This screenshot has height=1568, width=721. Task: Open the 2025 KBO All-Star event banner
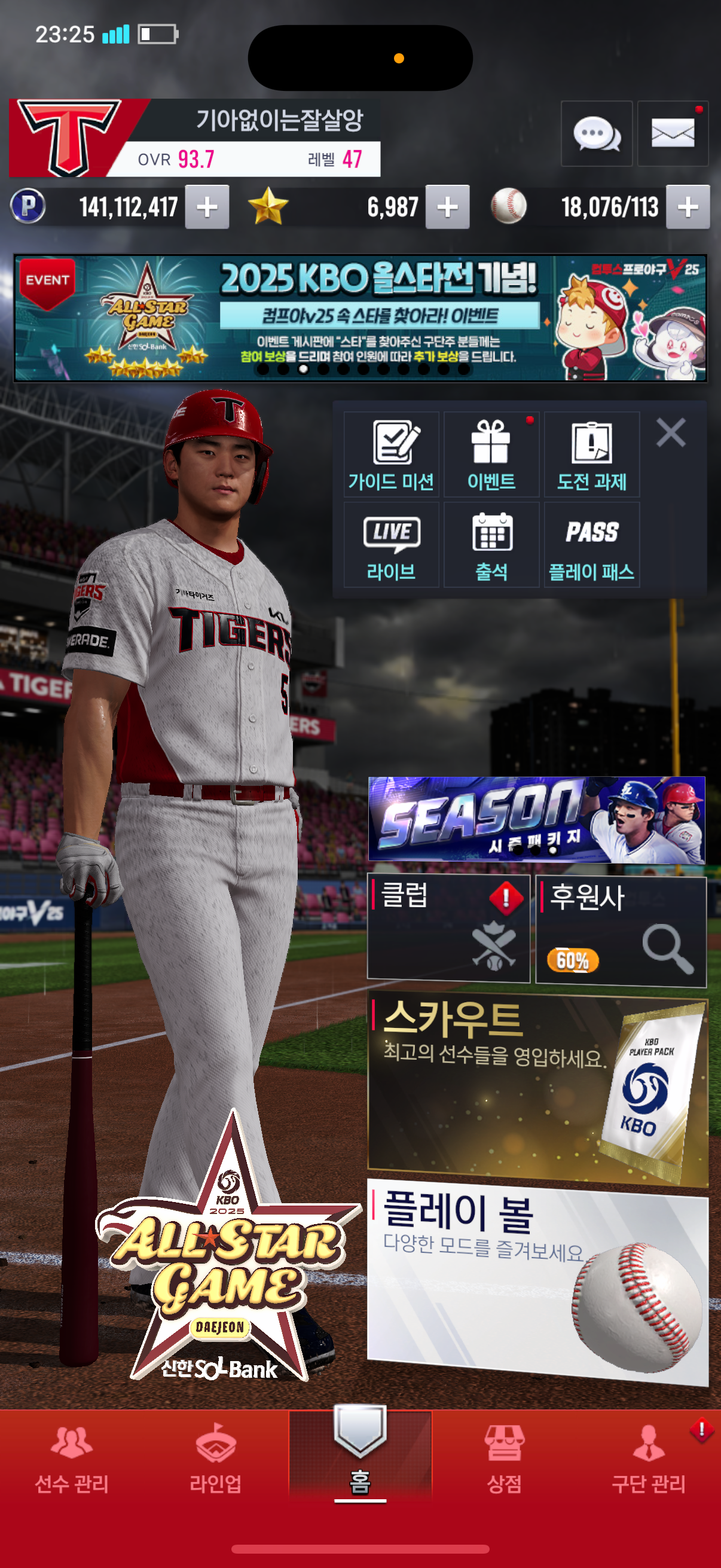click(360, 318)
